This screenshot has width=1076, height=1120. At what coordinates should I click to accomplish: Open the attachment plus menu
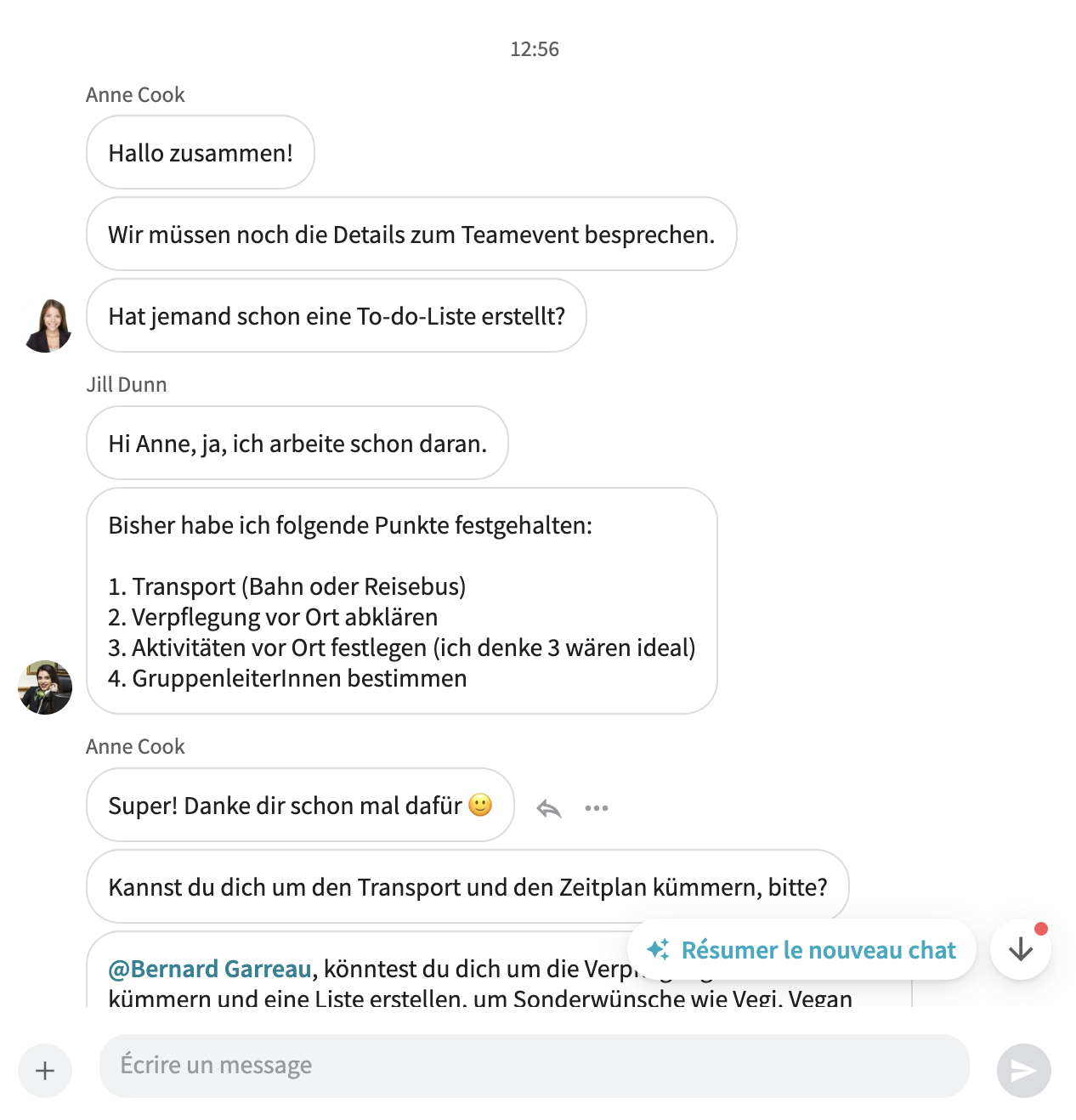[x=45, y=1071]
